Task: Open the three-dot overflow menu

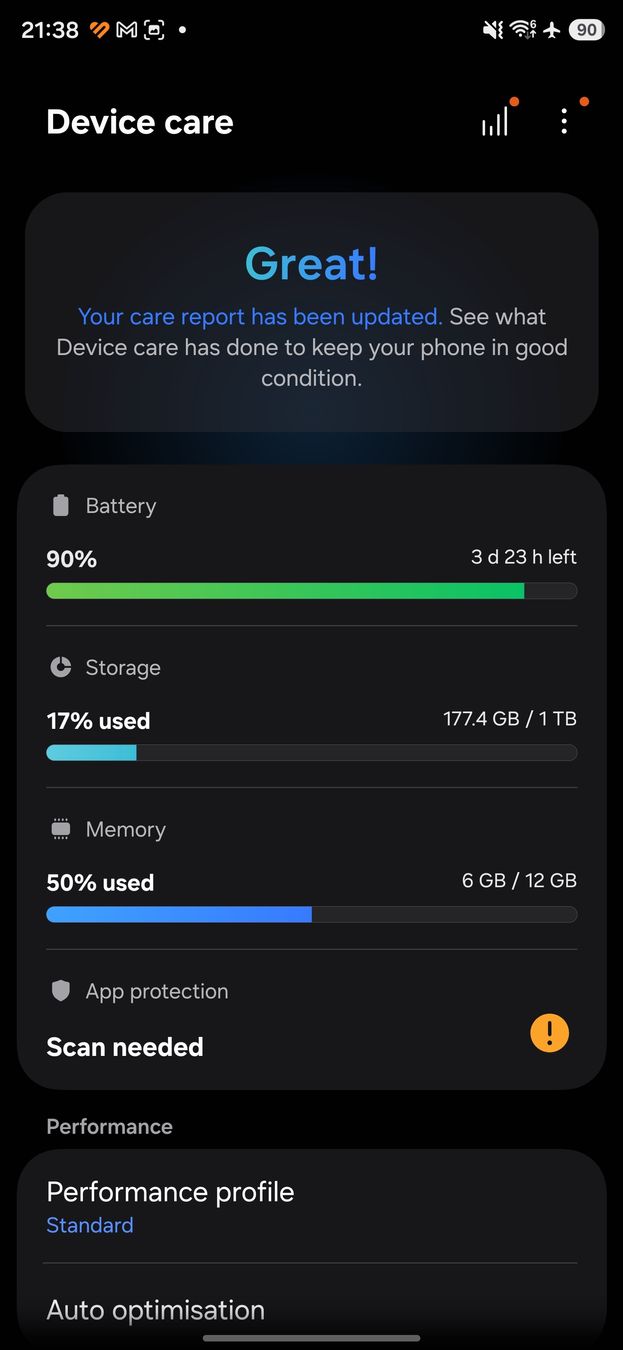Action: click(564, 122)
